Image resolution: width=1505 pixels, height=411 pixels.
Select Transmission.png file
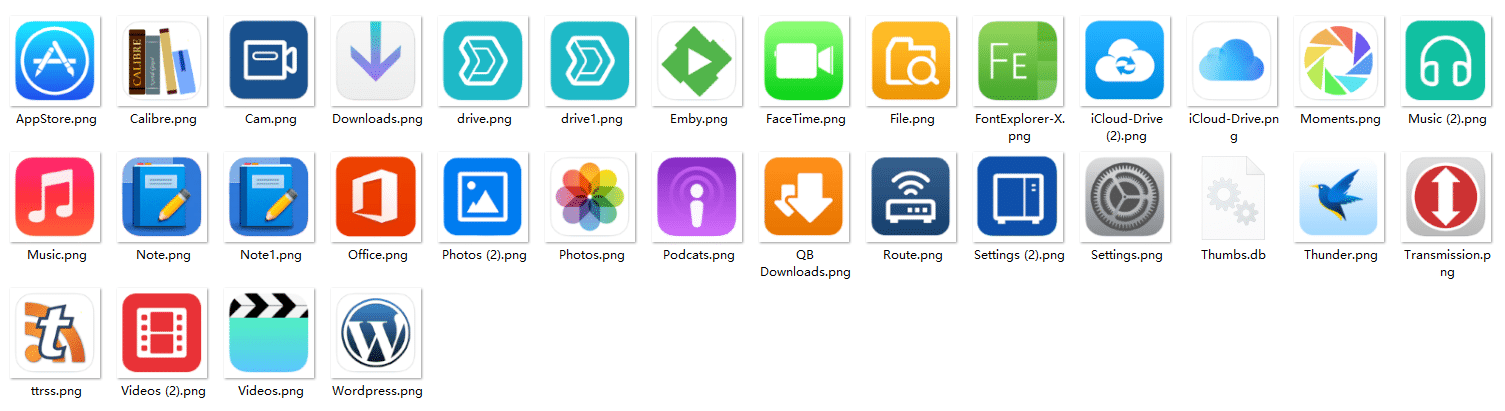1446,197
